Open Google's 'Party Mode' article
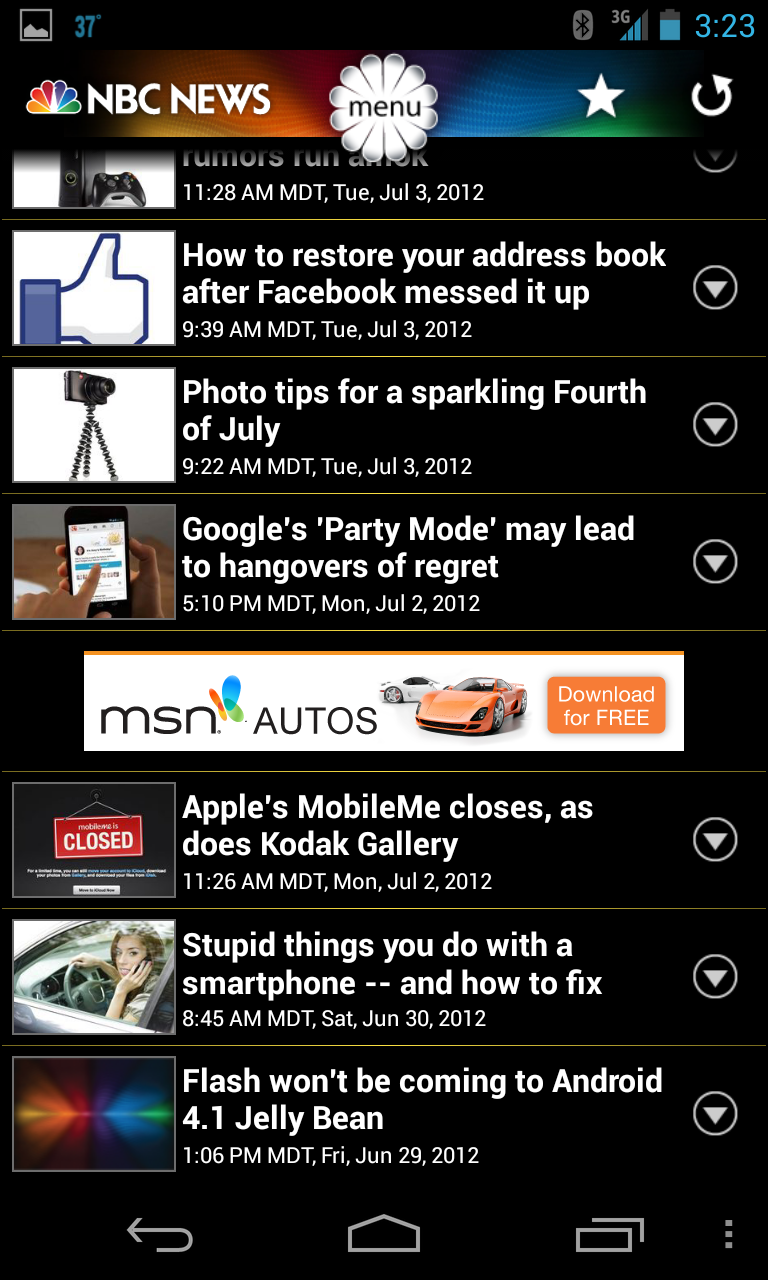The height and width of the screenshot is (1280, 768). pos(408,548)
